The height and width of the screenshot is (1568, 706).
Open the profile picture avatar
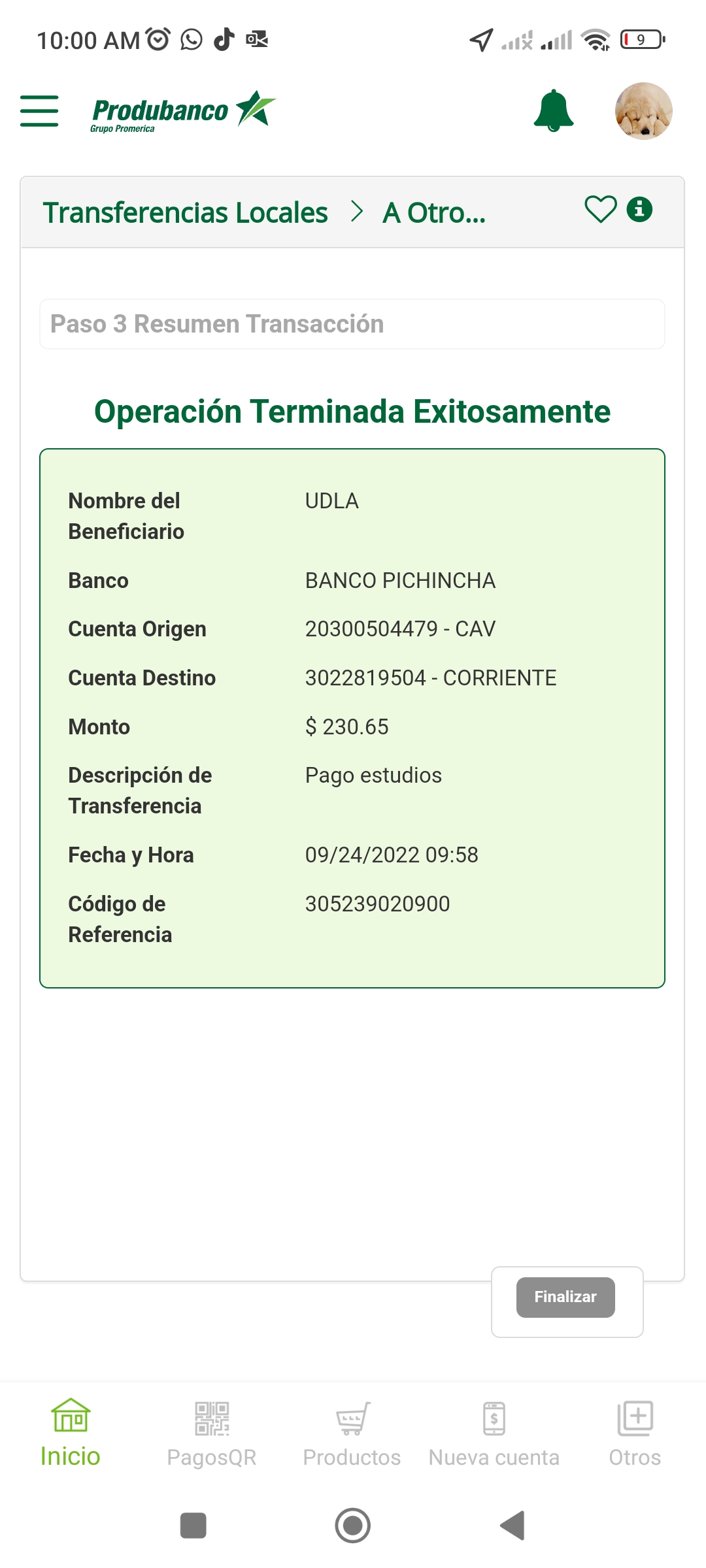click(x=643, y=110)
